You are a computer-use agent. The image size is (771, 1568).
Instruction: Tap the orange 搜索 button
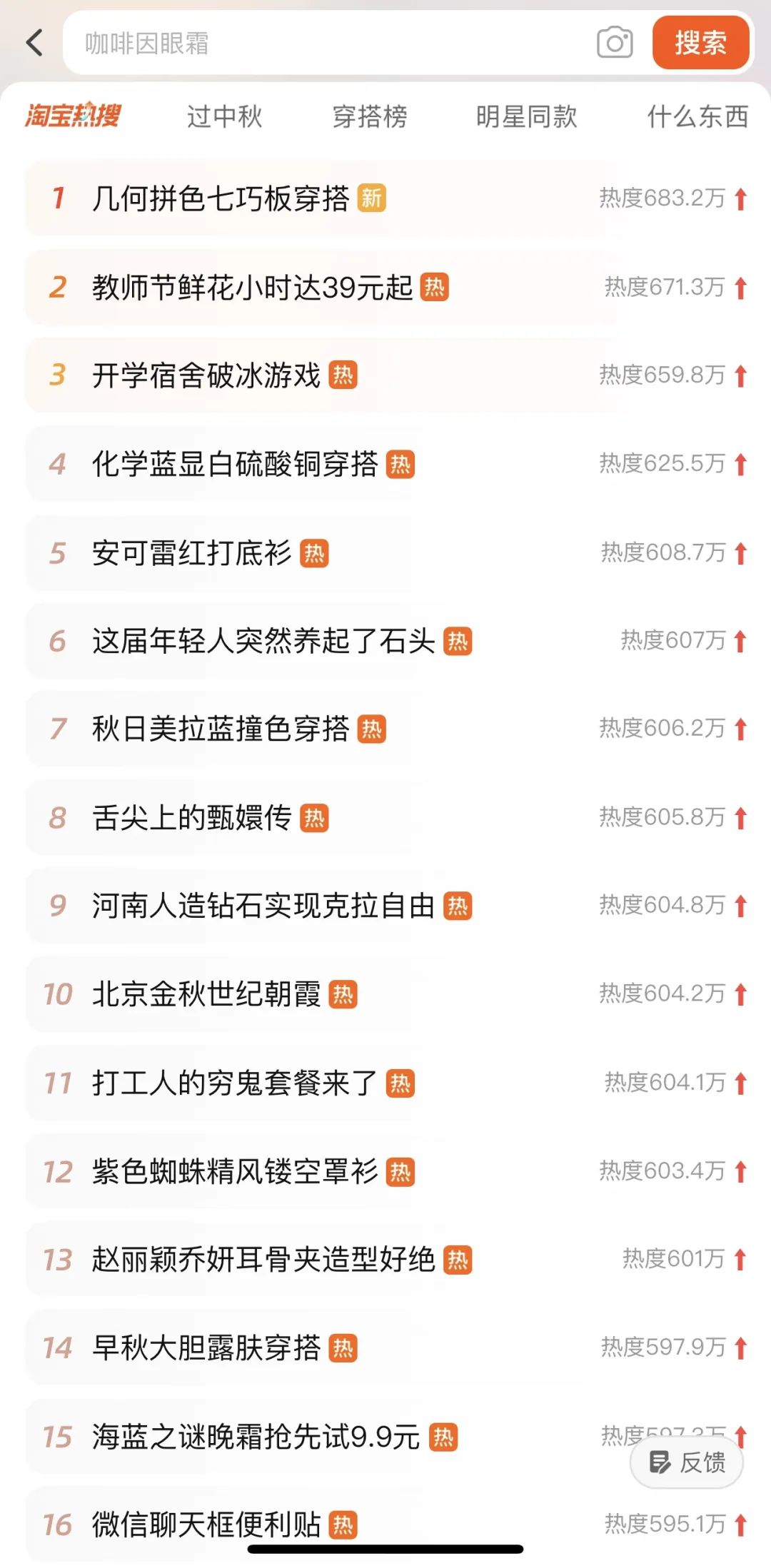pos(700,43)
